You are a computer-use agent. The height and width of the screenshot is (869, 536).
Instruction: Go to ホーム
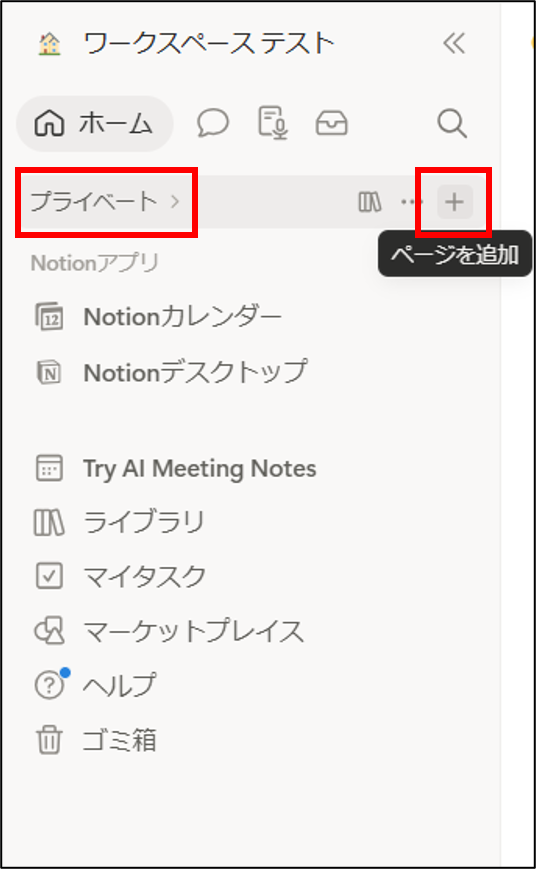tap(95, 123)
